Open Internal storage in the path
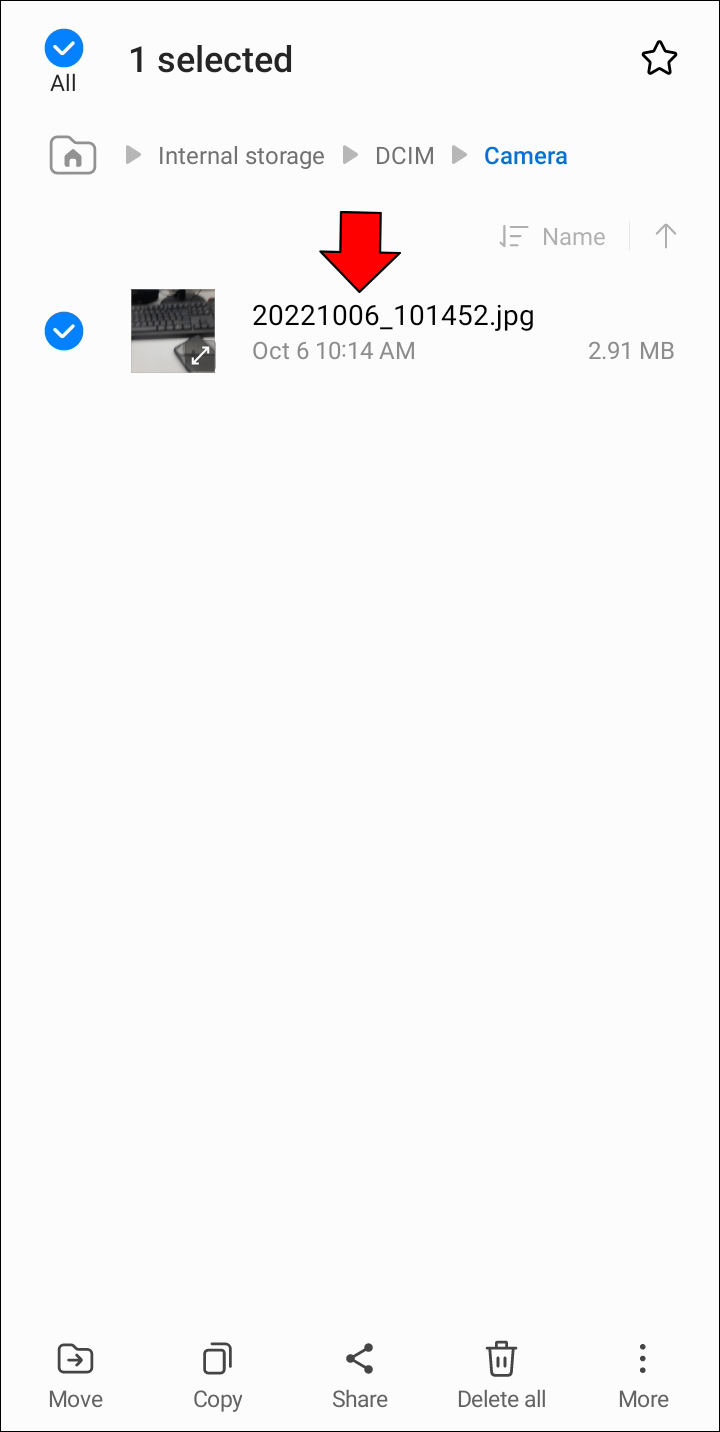This screenshot has height=1432, width=720. (x=241, y=156)
